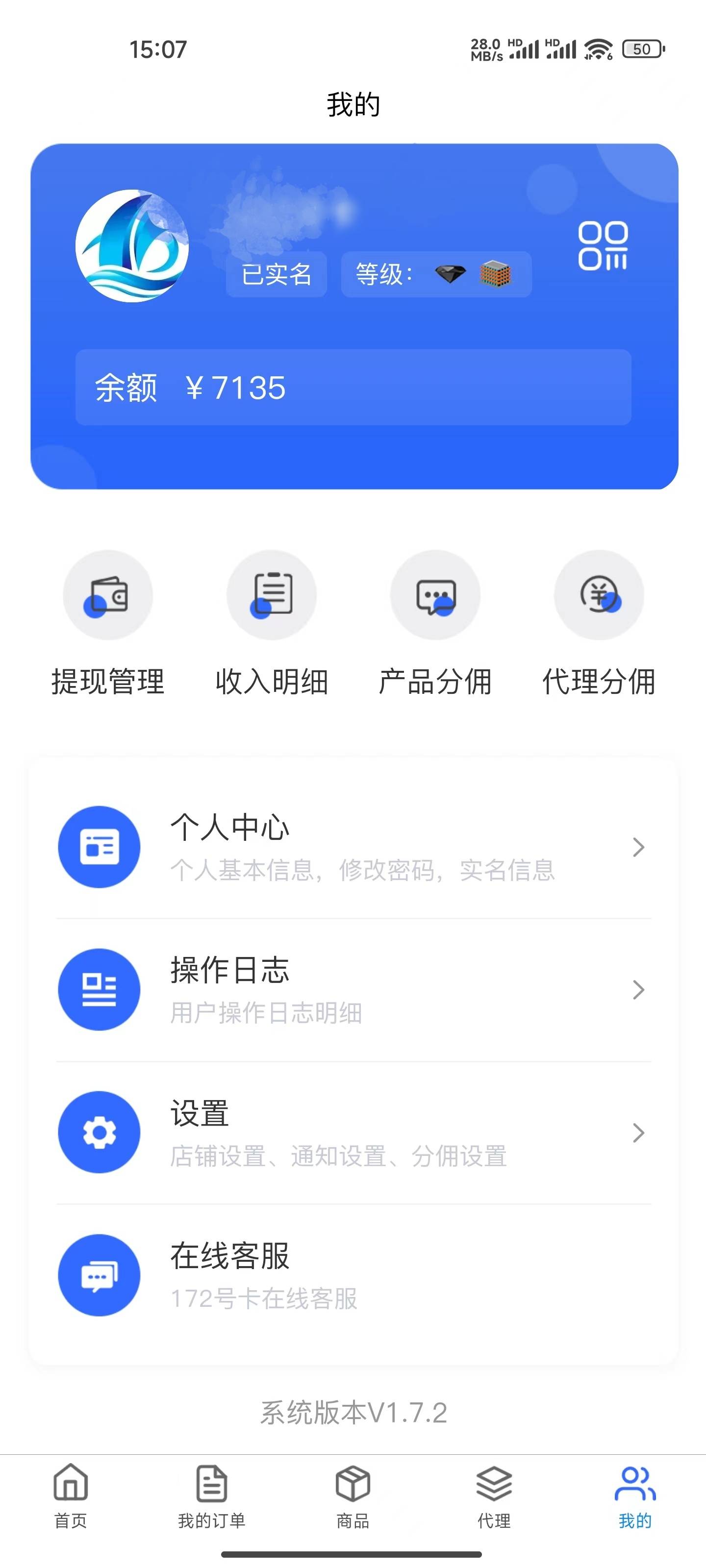Open 产品分佣 product commission
The image size is (706, 1568).
[435, 623]
